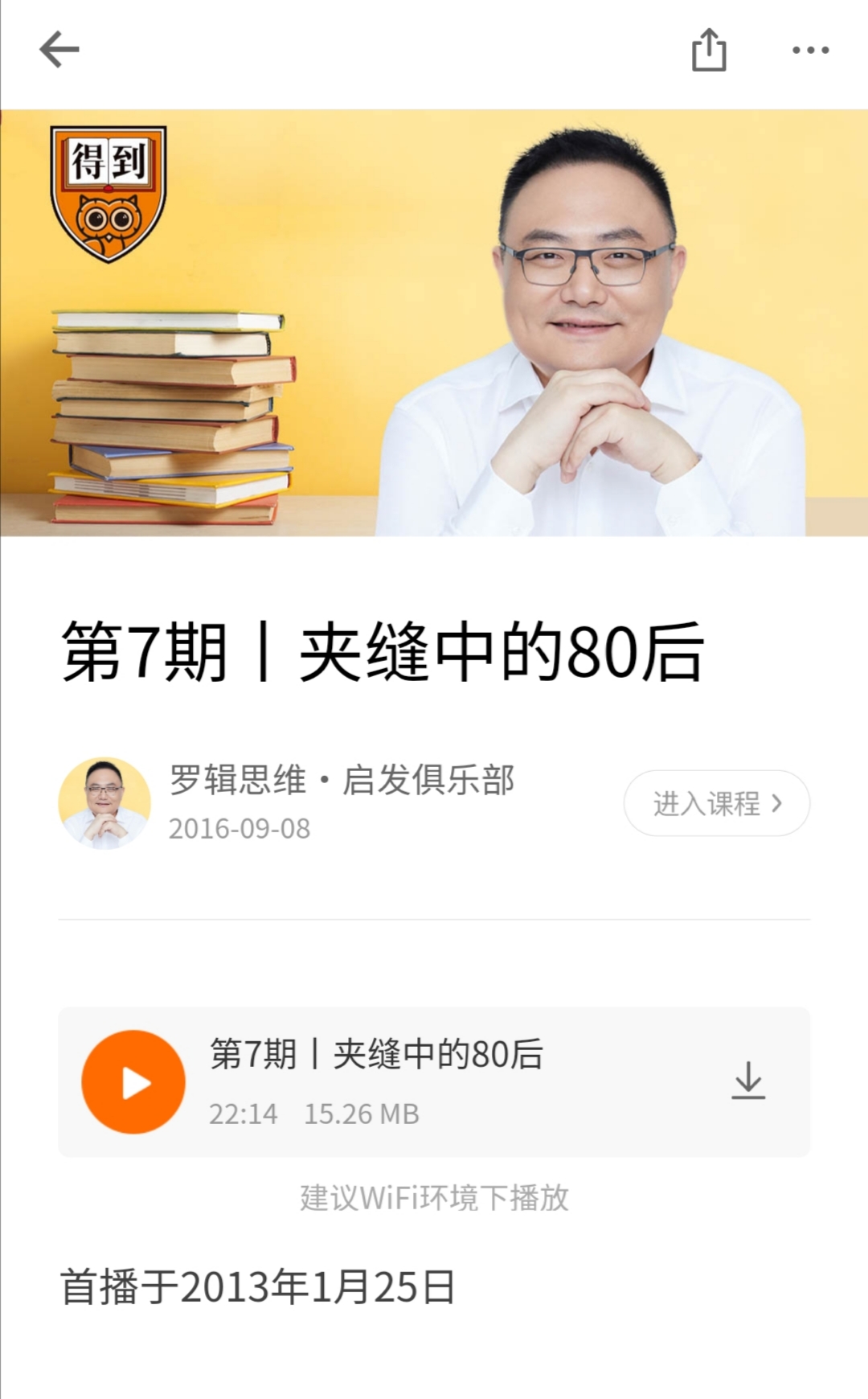Play 第7期 夹缝中的80后 audio
Screen dimensions: 868x1399
coord(133,1082)
